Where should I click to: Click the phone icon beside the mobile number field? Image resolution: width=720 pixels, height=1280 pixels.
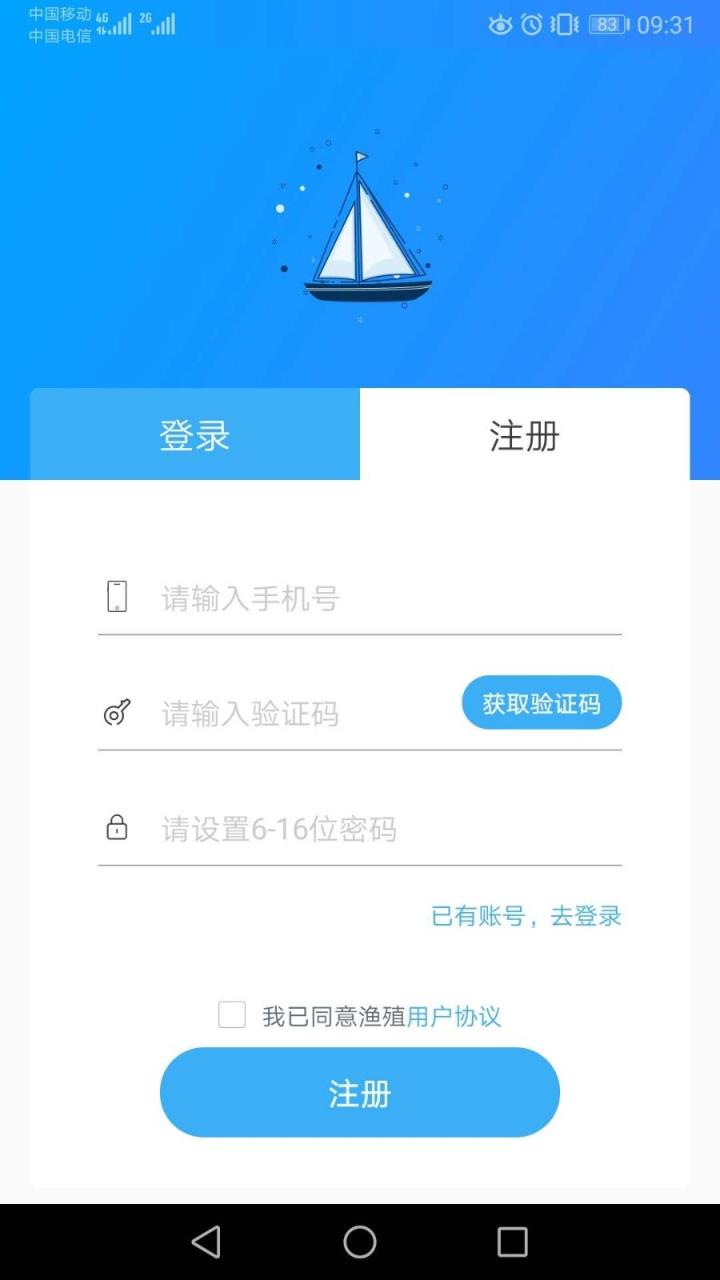tap(119, 597)
